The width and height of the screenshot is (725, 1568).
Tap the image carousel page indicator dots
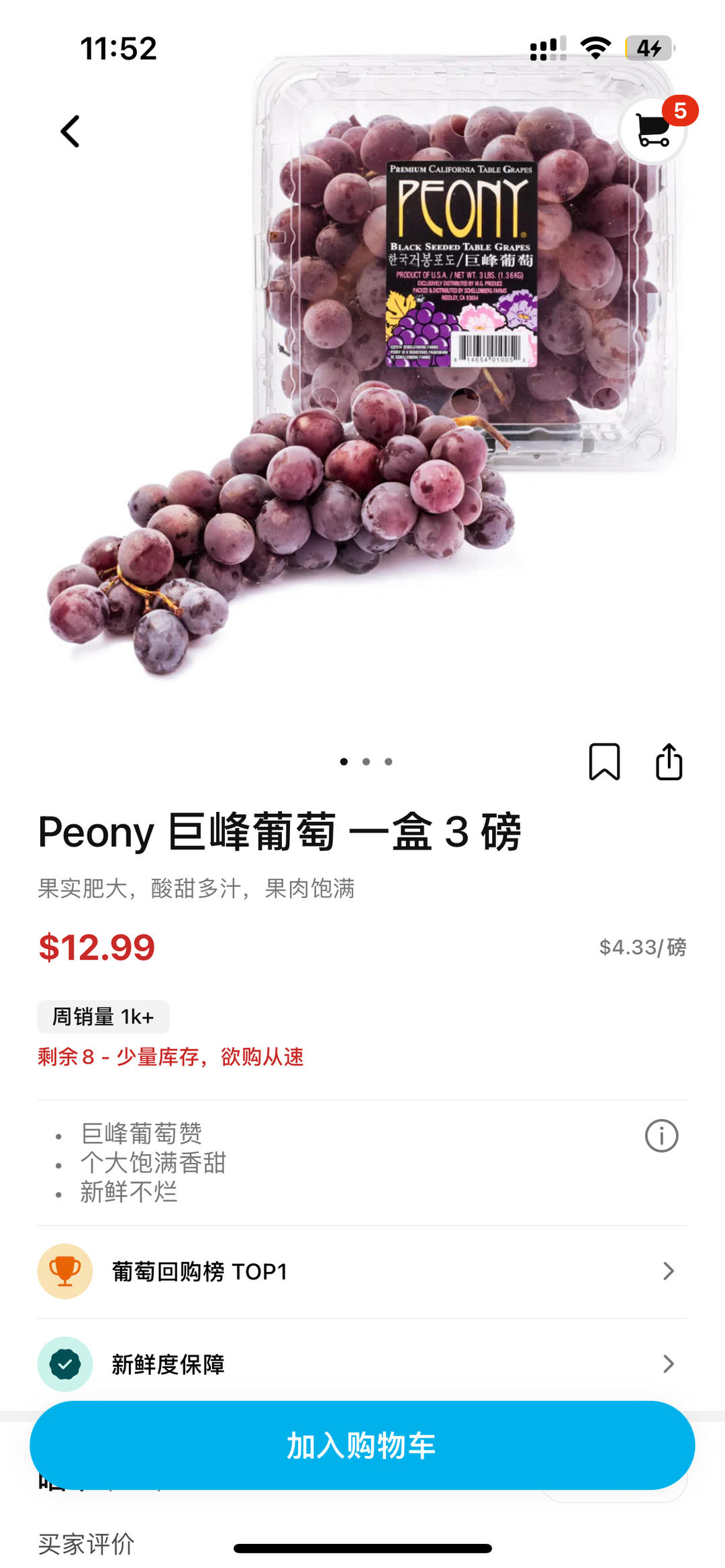point(366,762)
